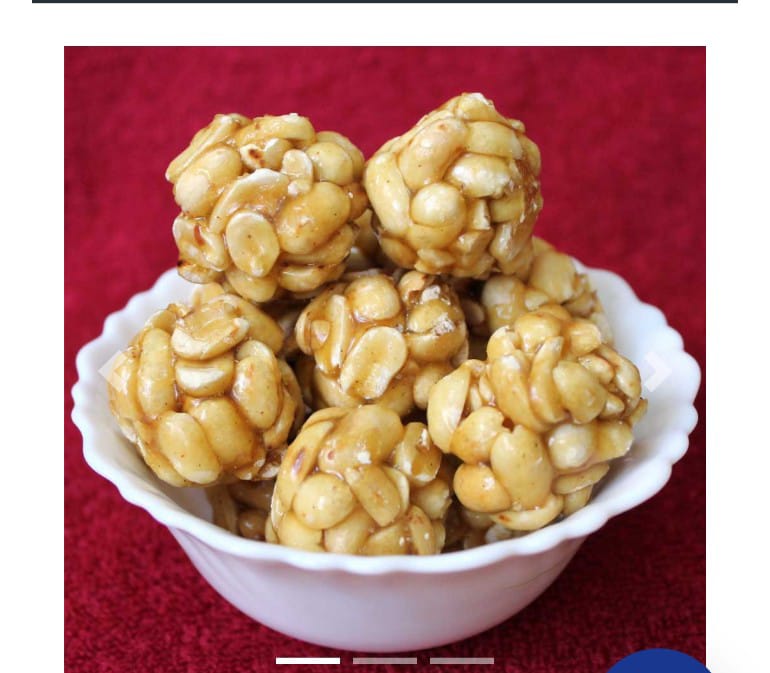Show the third carousel page indicator

(x=462, y=661)
